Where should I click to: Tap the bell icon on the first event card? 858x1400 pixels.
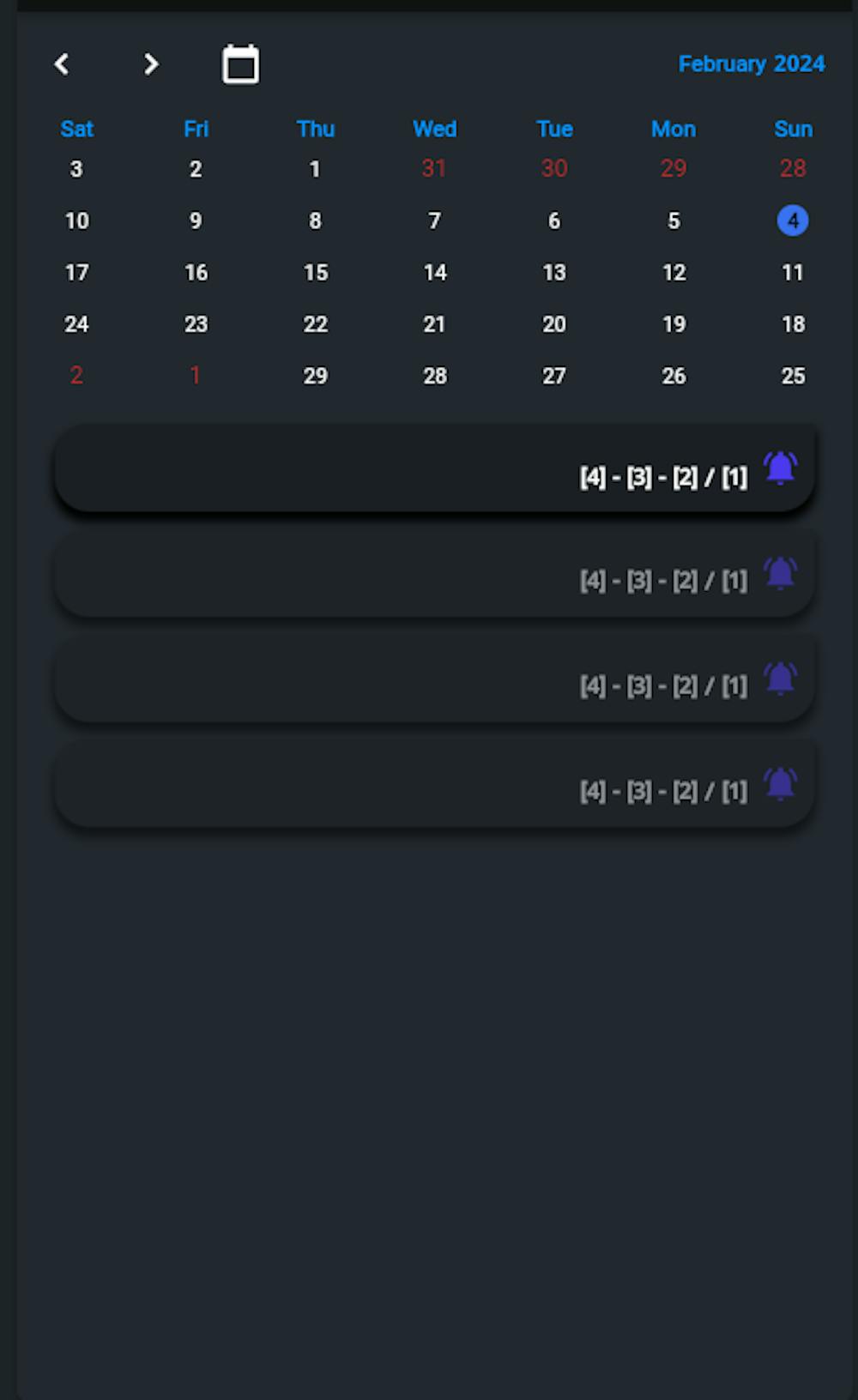pyautogui.click(x=780, y=468)
